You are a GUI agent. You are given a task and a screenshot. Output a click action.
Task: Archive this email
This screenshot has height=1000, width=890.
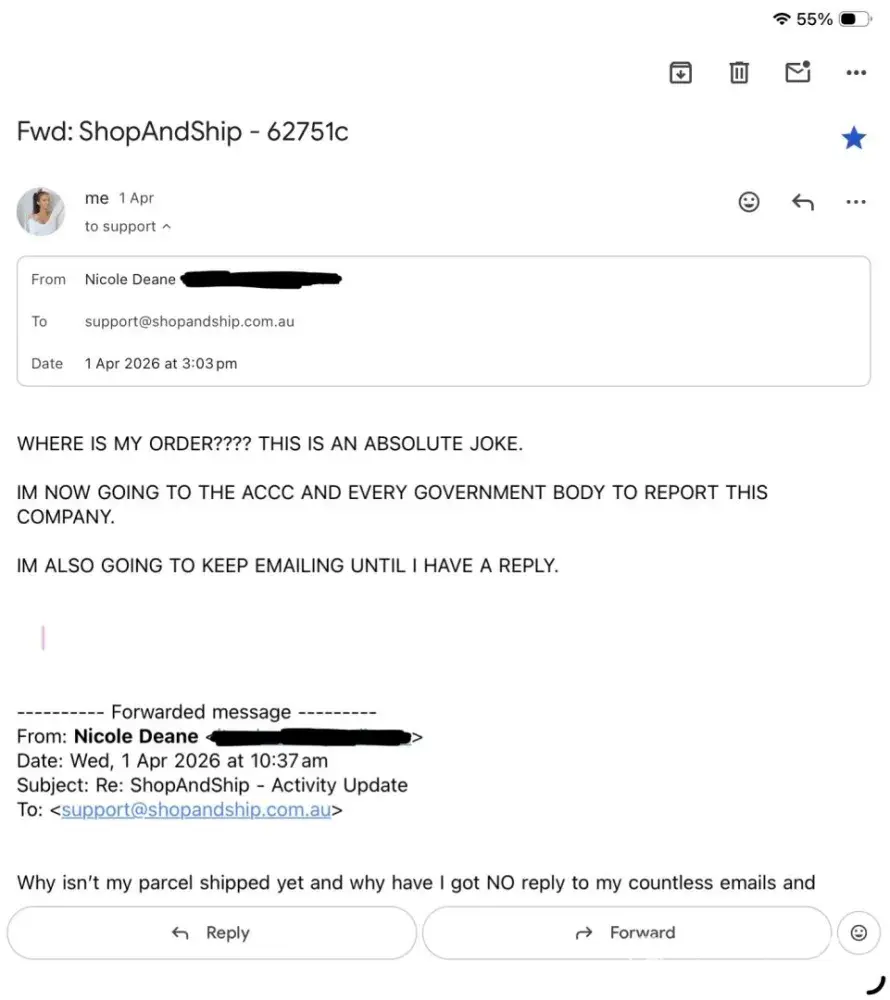680,72
